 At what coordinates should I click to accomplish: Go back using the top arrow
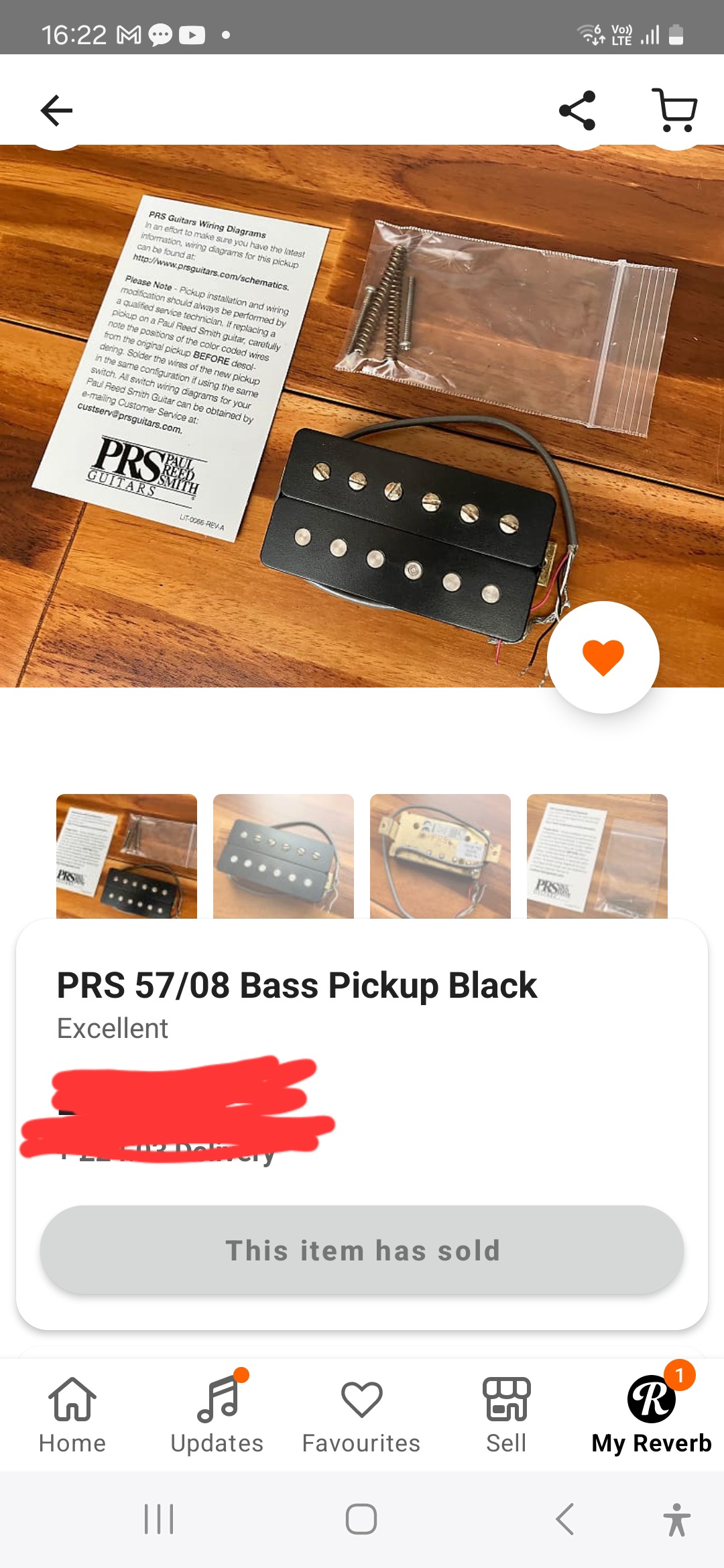(x=56, y=111)
